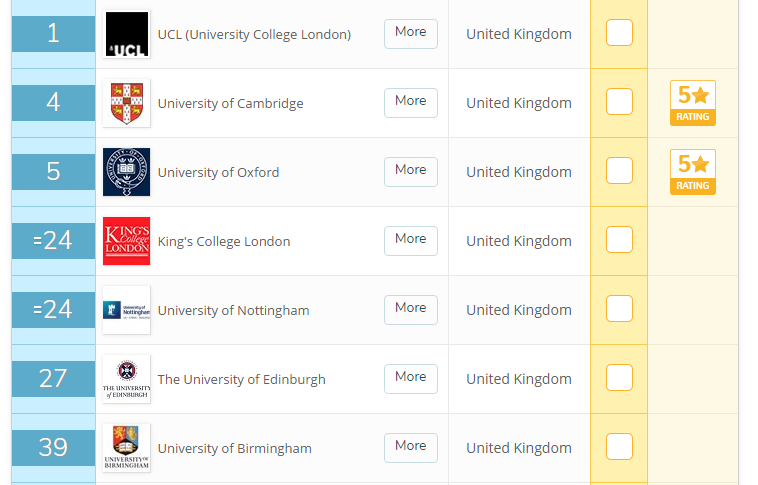Tap More beside University of Nottingham
The image size is (758, 485).
410,309
